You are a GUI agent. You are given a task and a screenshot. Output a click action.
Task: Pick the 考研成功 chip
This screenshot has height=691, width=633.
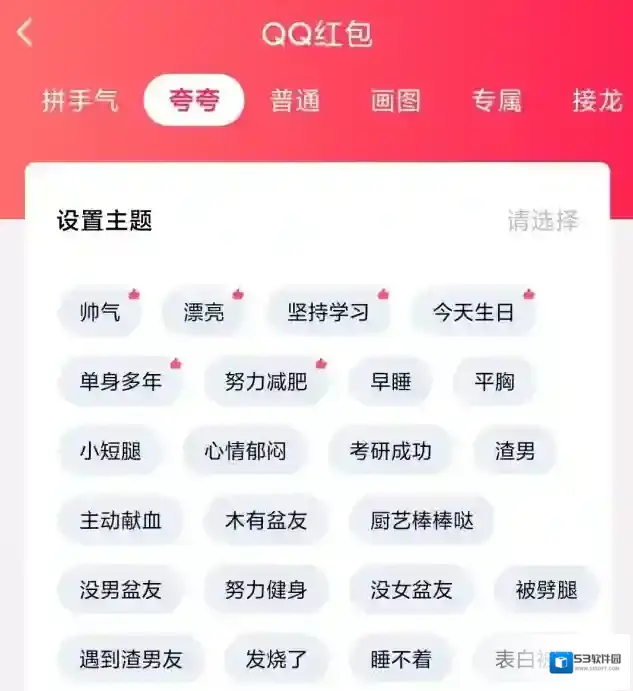point(390,451)
